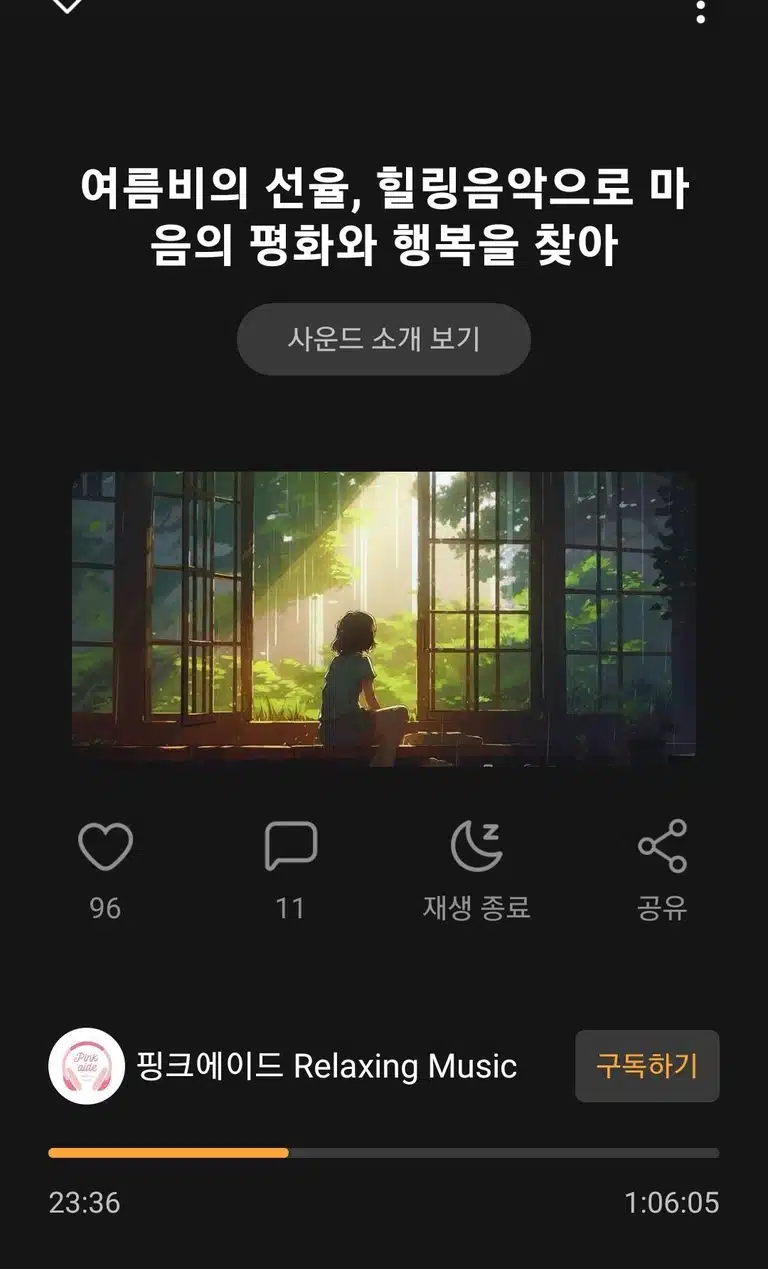Viewport: 768px width, 1269px height.
Task: Like this track with the heart icon
Action: coord(105,847)
